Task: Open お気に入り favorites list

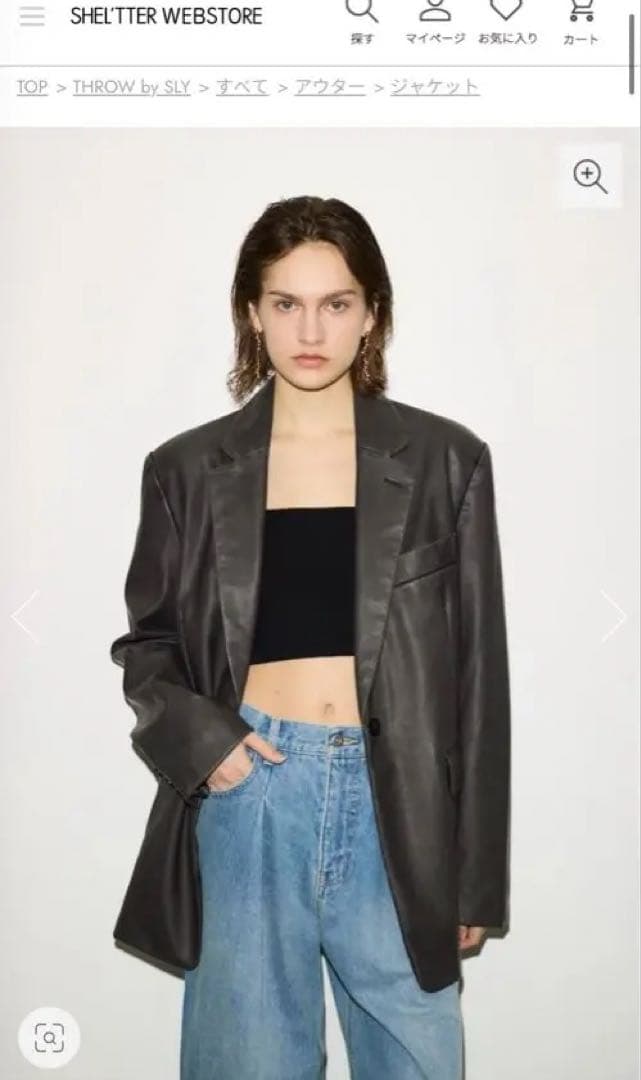Action: pyautogui.click(x=507, y=18)
